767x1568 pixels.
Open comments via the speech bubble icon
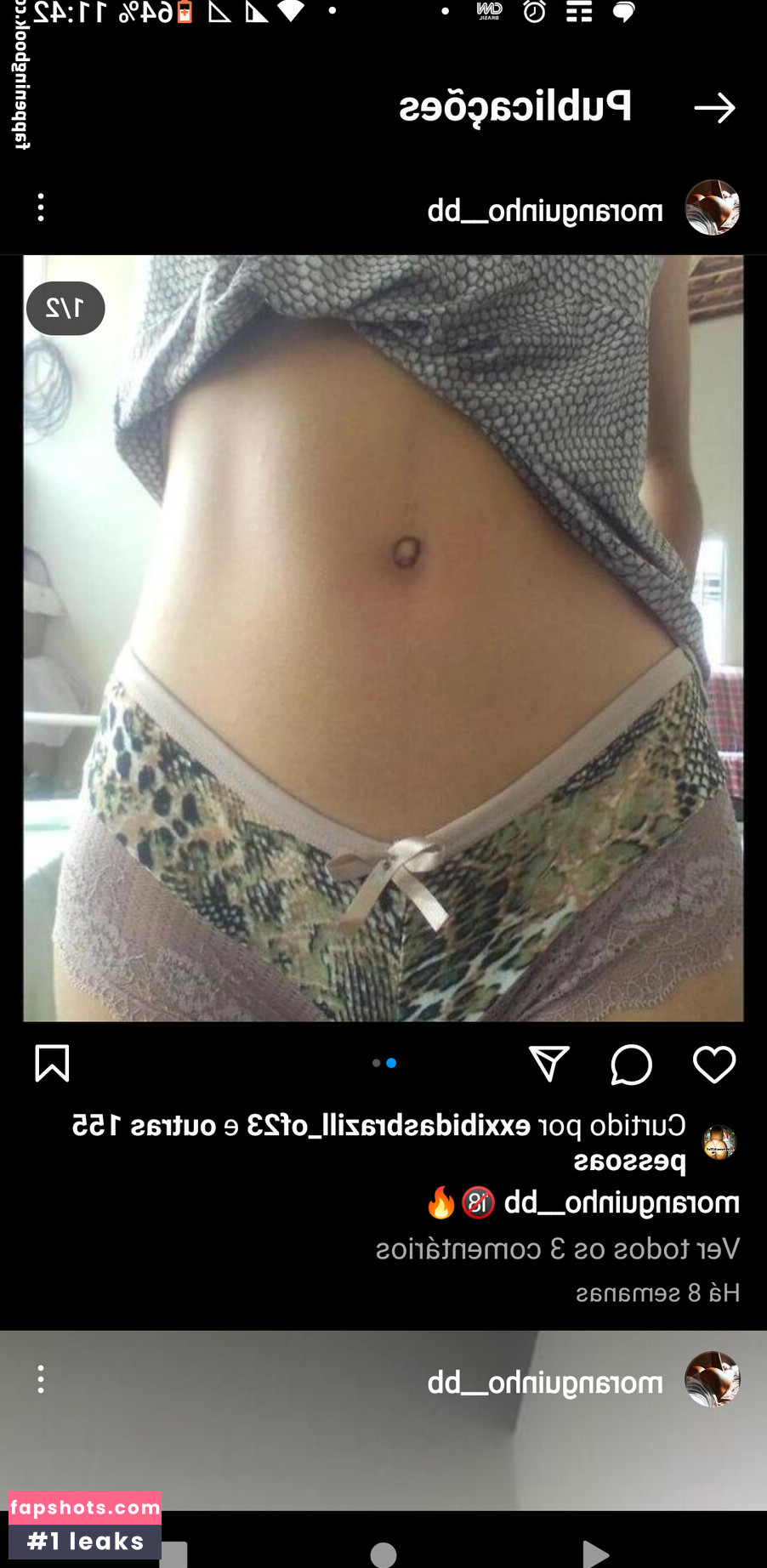[631, 1064]
